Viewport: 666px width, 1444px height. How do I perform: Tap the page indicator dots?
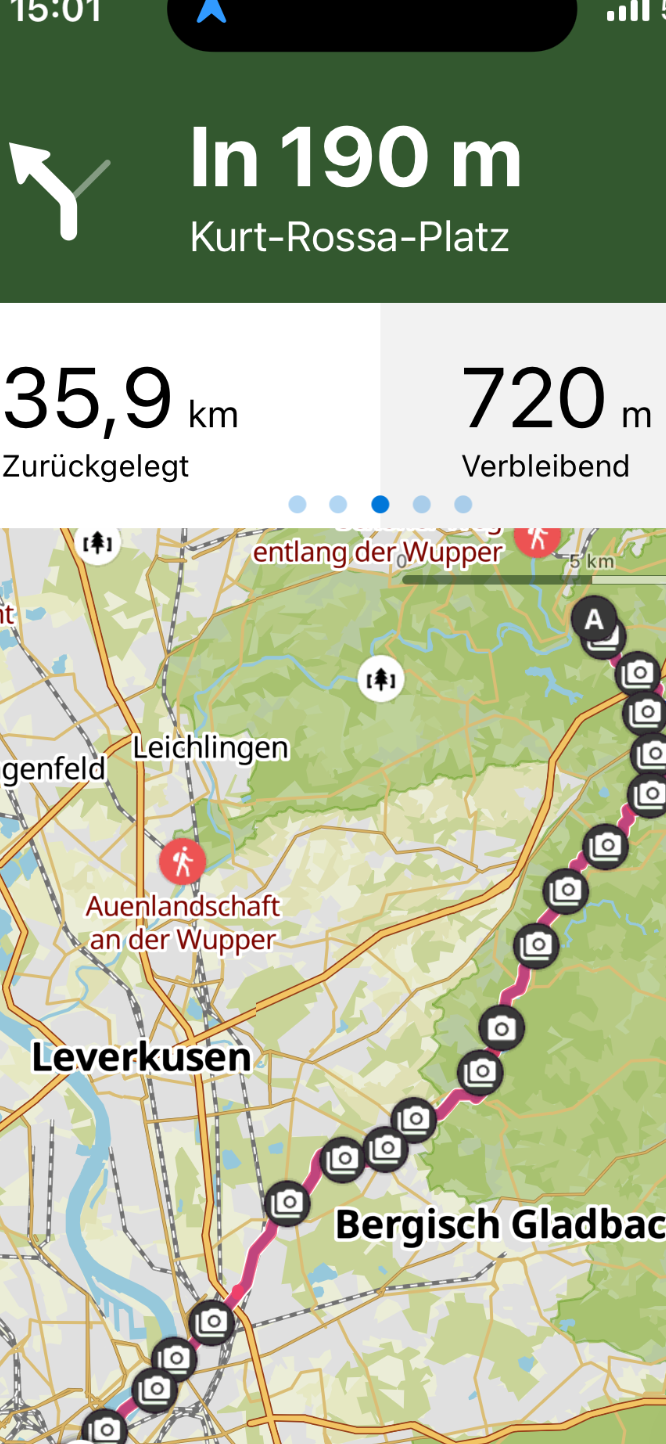point(380,504)
